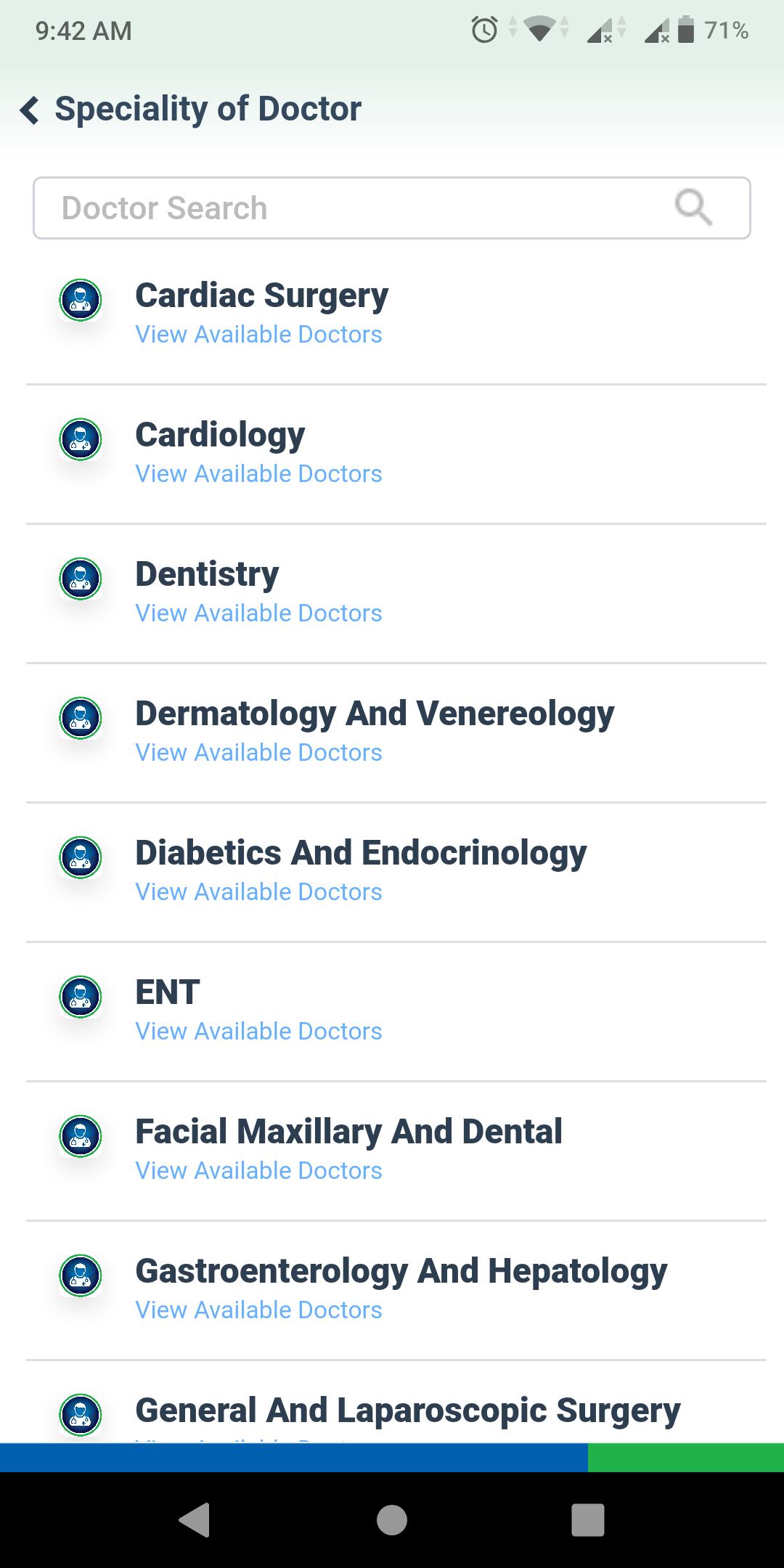
Task: Choose Diabetics And Endocrinology
Action: [x=396, y=872]
